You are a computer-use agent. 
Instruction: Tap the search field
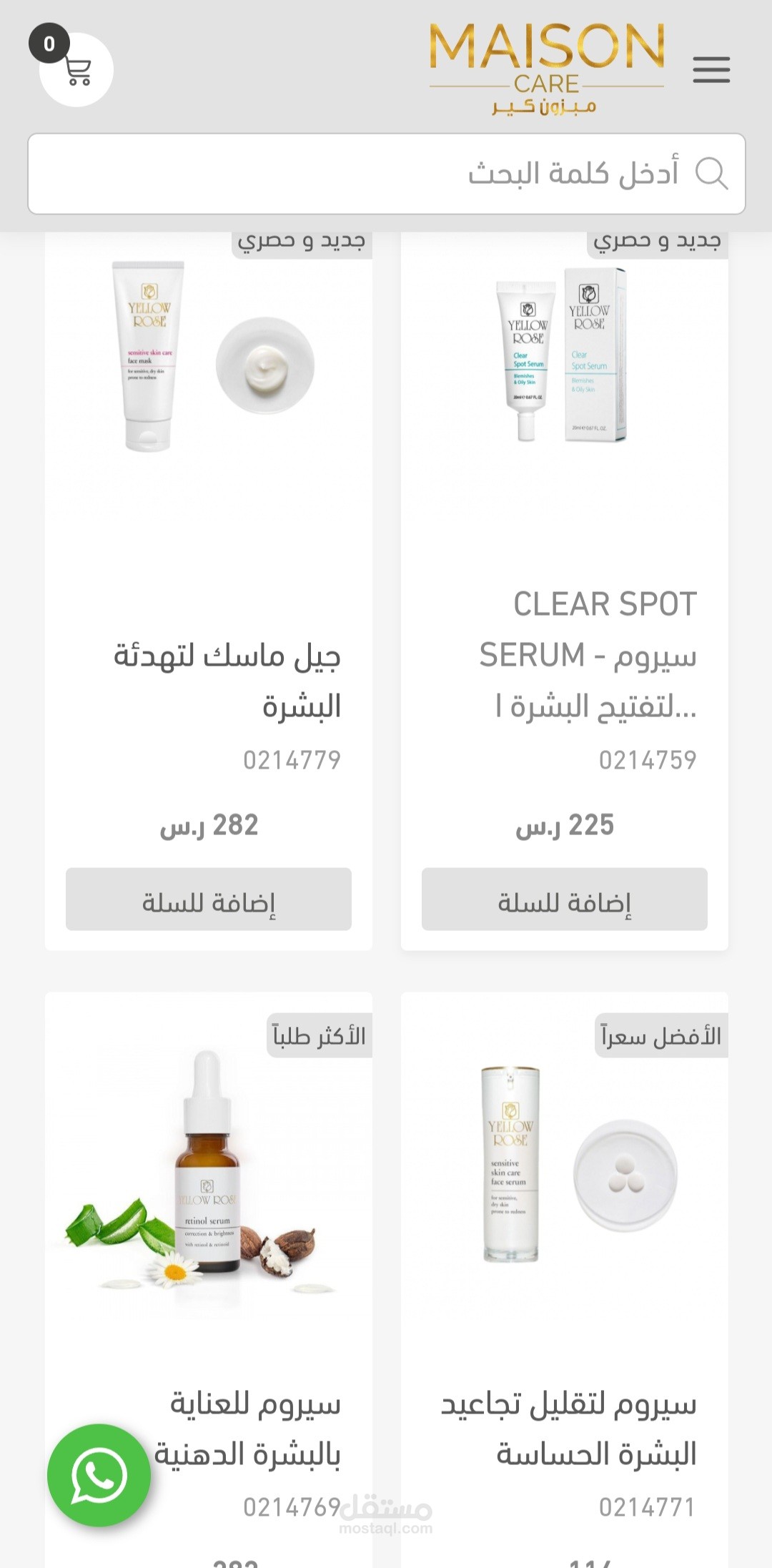coord(386,174)
